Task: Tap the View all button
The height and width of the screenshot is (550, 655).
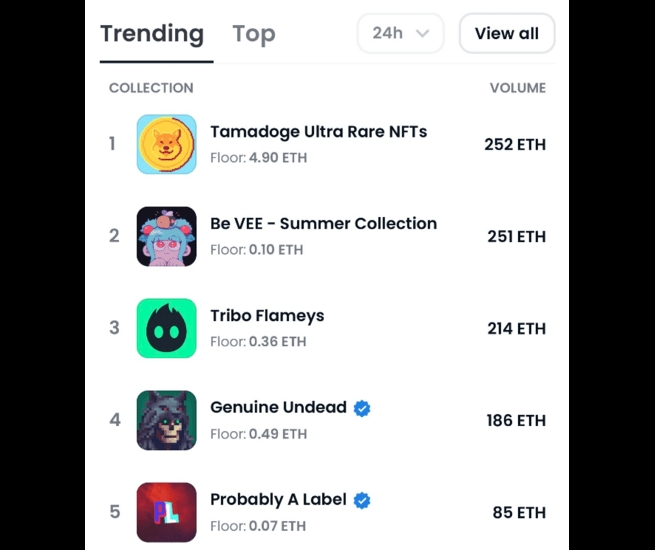Action: 506,33
